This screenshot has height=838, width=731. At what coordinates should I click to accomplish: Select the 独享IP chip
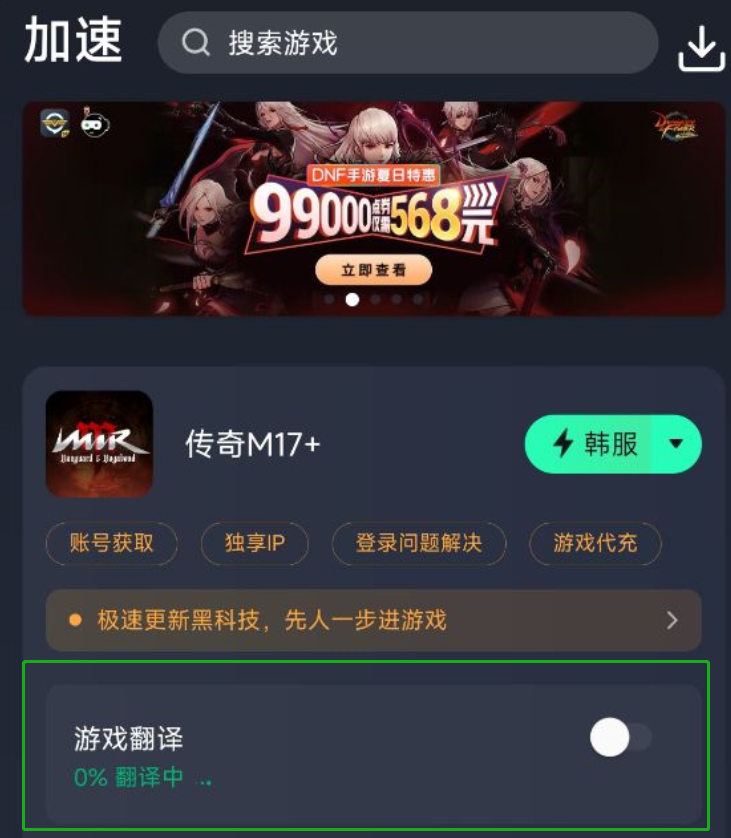click(x=254, y=543)
